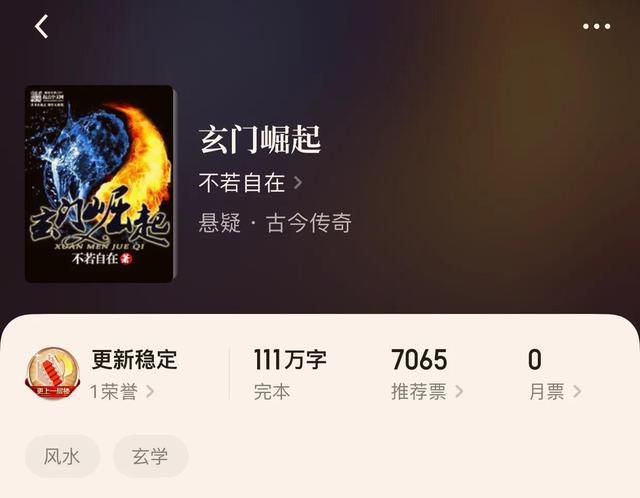Viewport: 640px width, 498px height.
Task: Select the 玄学 tag chip
Action: (150, 457)
